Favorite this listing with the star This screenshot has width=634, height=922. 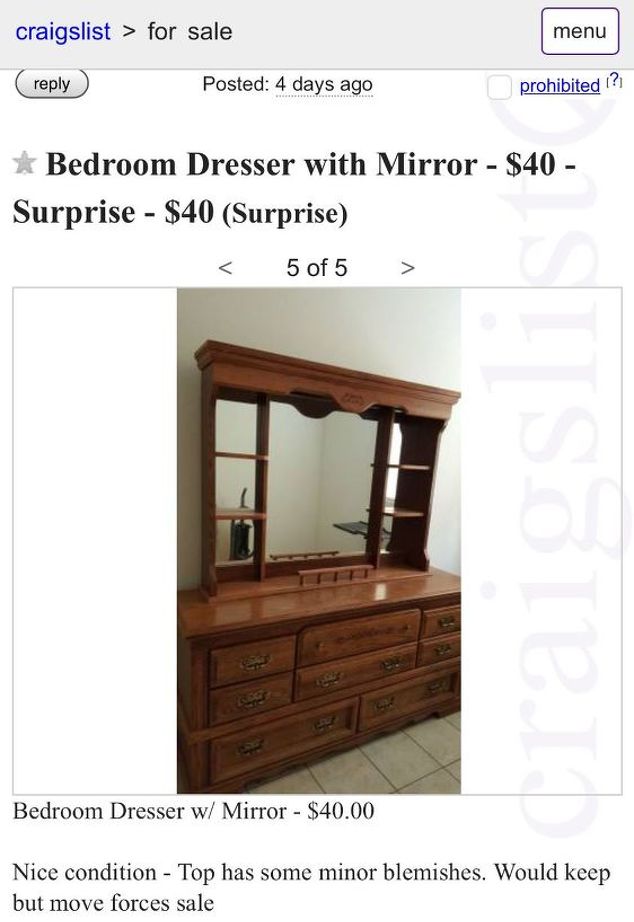25,163
